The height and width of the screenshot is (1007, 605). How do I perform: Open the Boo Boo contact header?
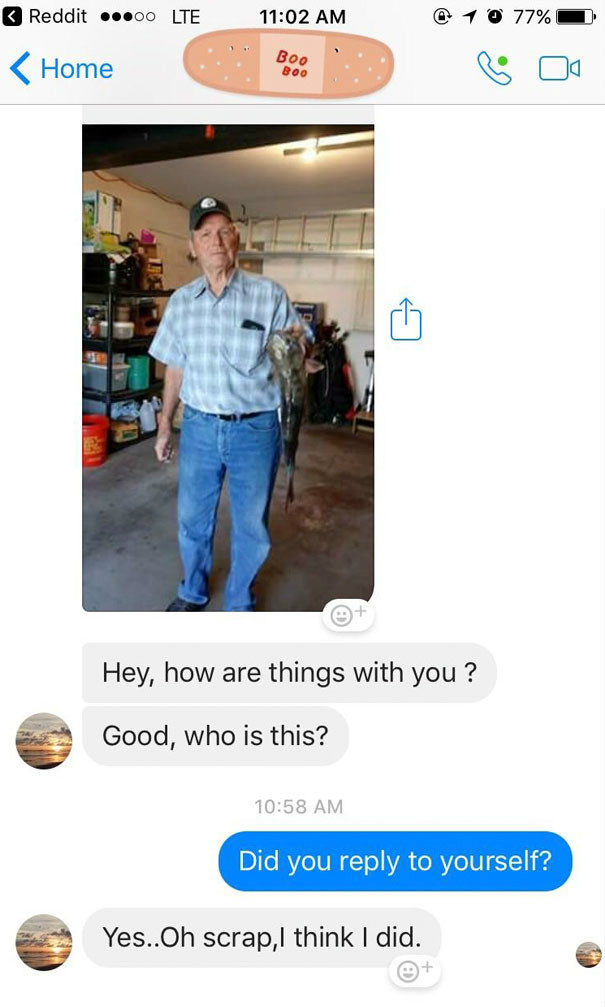pos(288,64)
